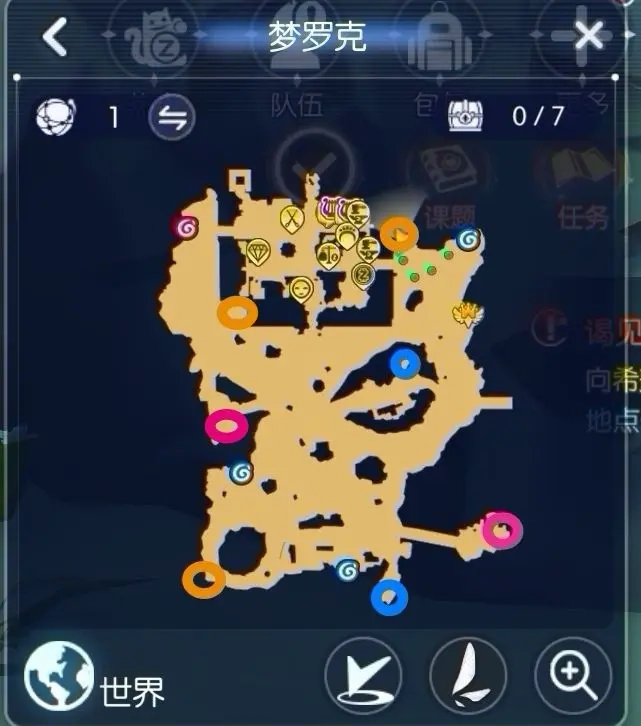
Task: Tap the treasure chest counter icon
Action: (464, 116)
